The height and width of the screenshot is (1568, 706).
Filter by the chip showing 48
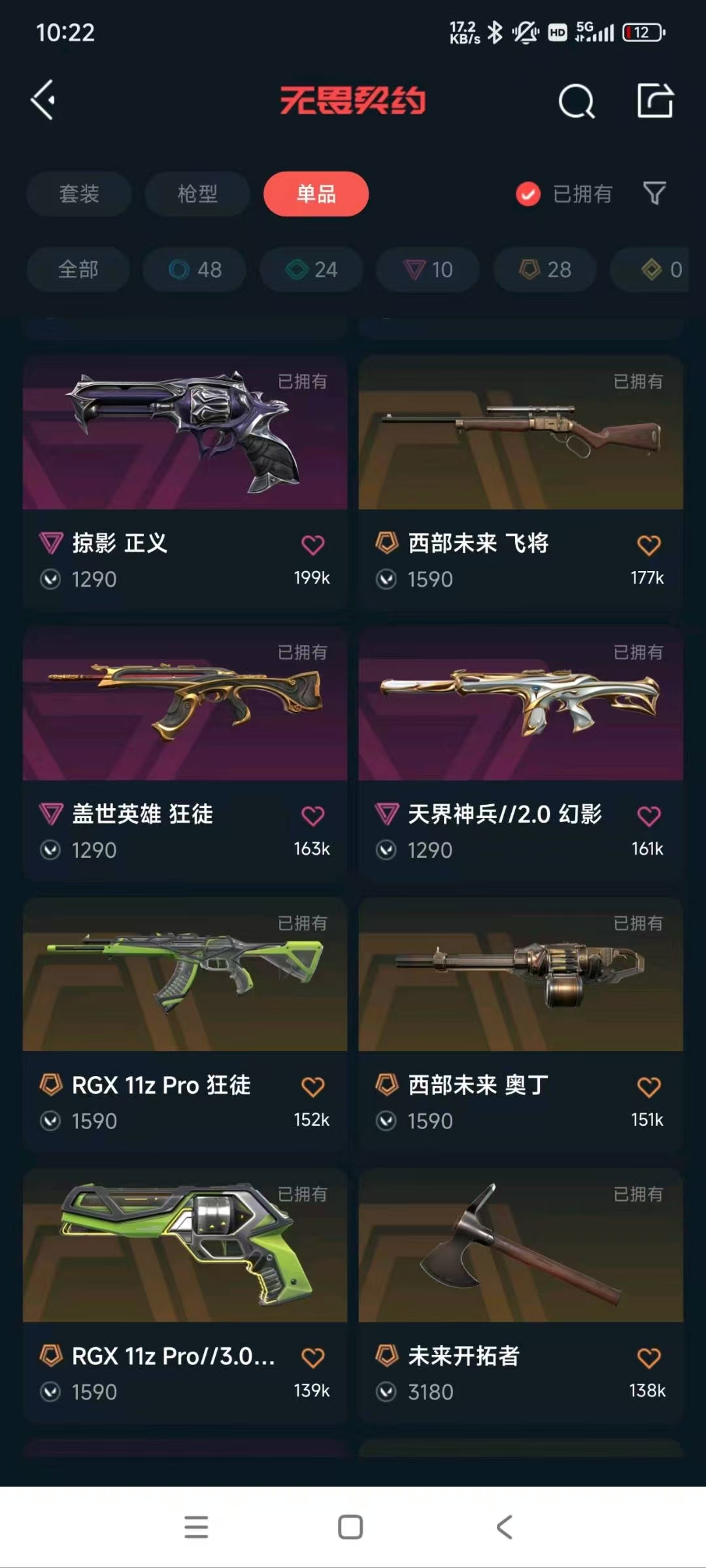(x=195, y=269)
